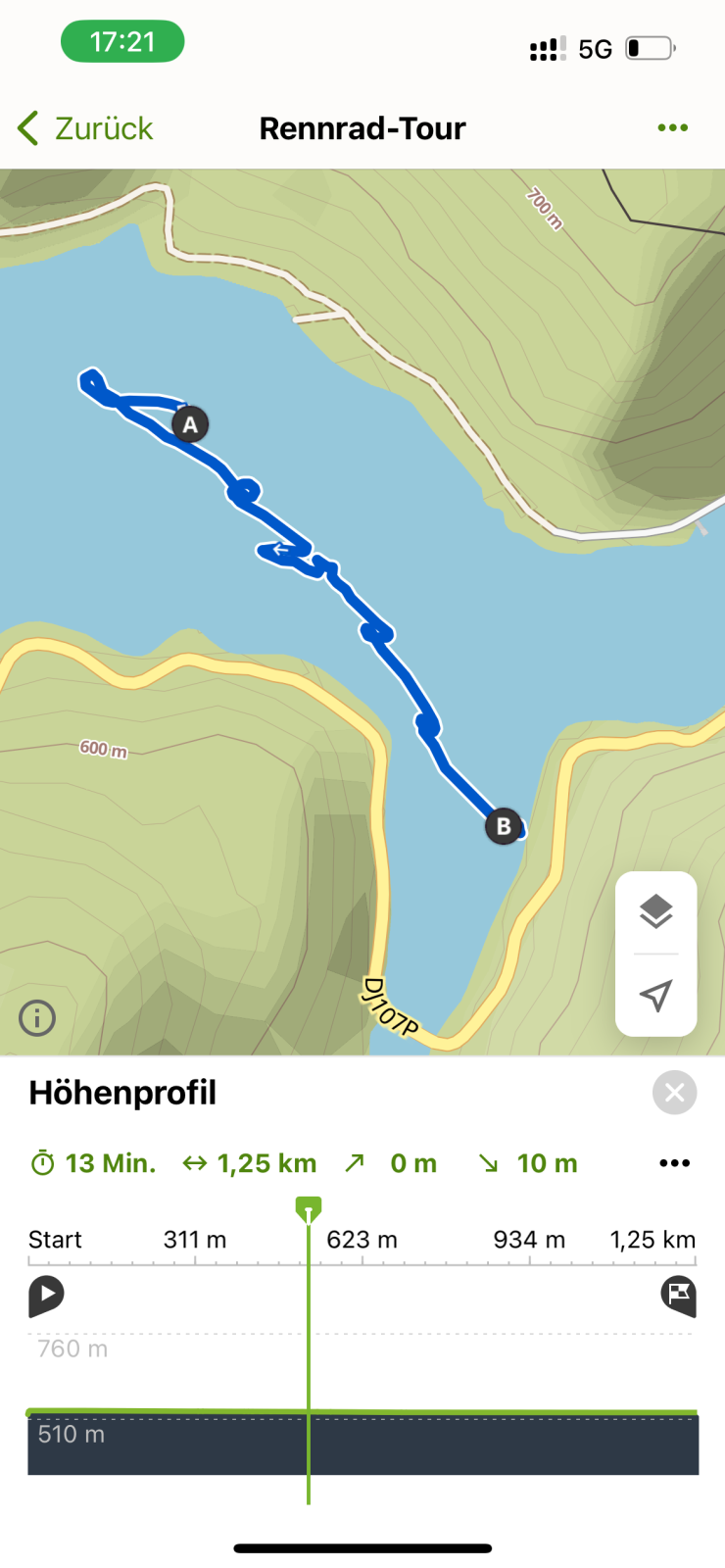Open the top-right overflow menu
The image size is (725, 1568).
(x=672, y=128)
